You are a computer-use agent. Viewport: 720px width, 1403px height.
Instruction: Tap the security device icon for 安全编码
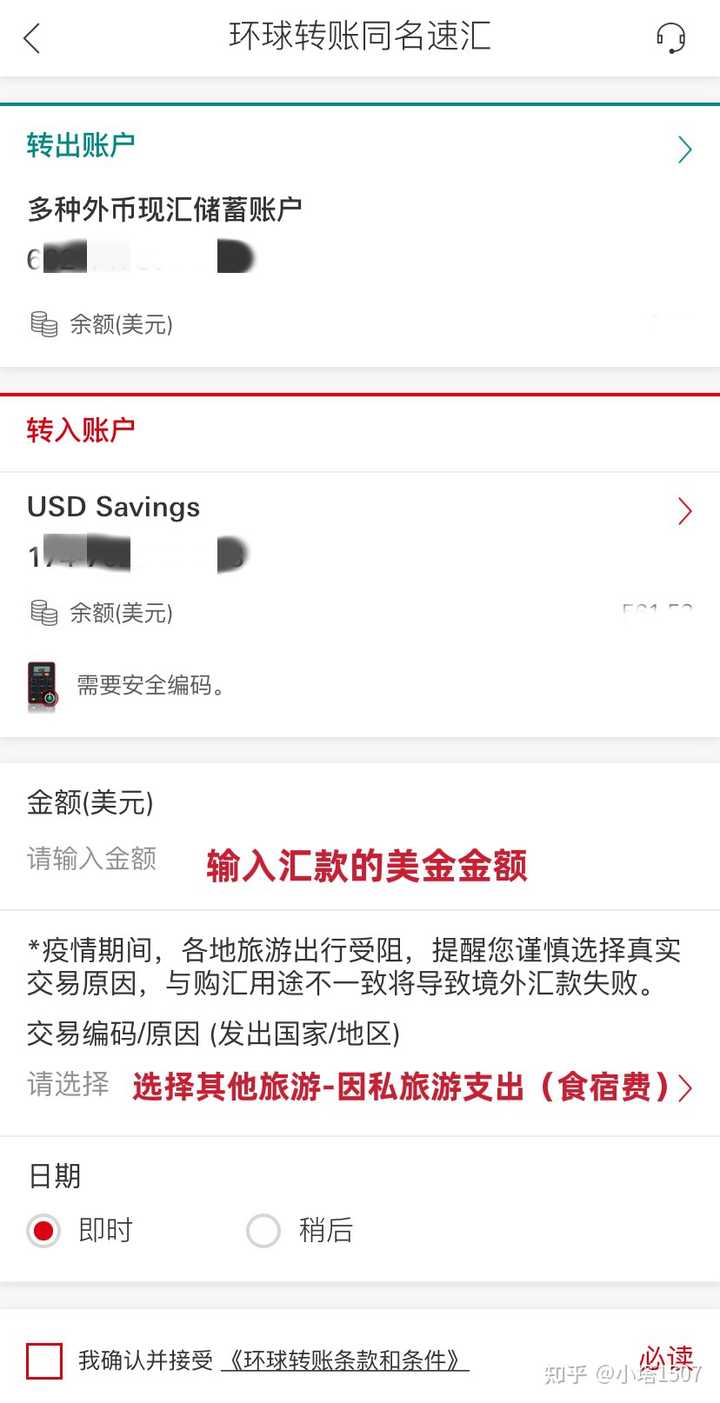click(x=40, y=687)
